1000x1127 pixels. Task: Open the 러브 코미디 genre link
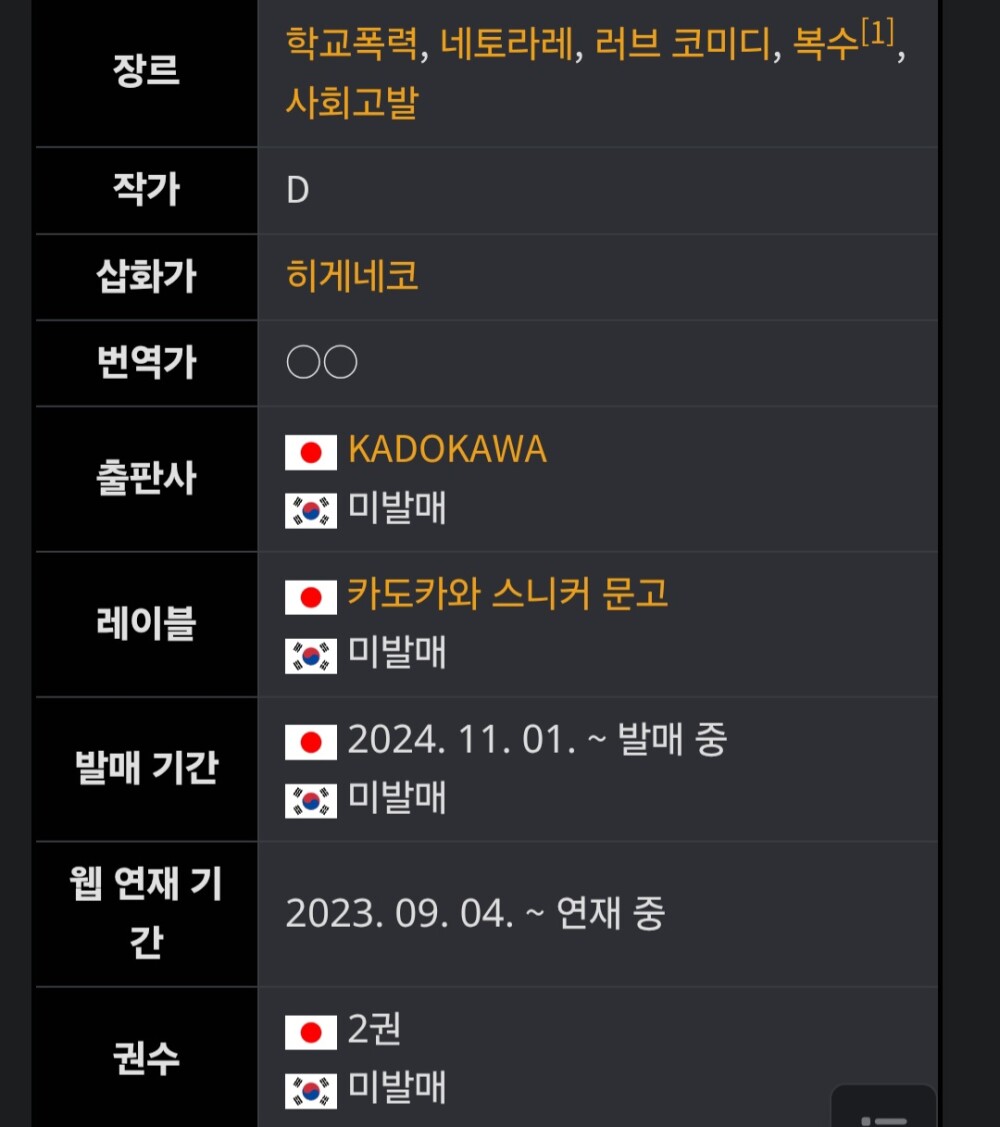(x=684, y=44)
